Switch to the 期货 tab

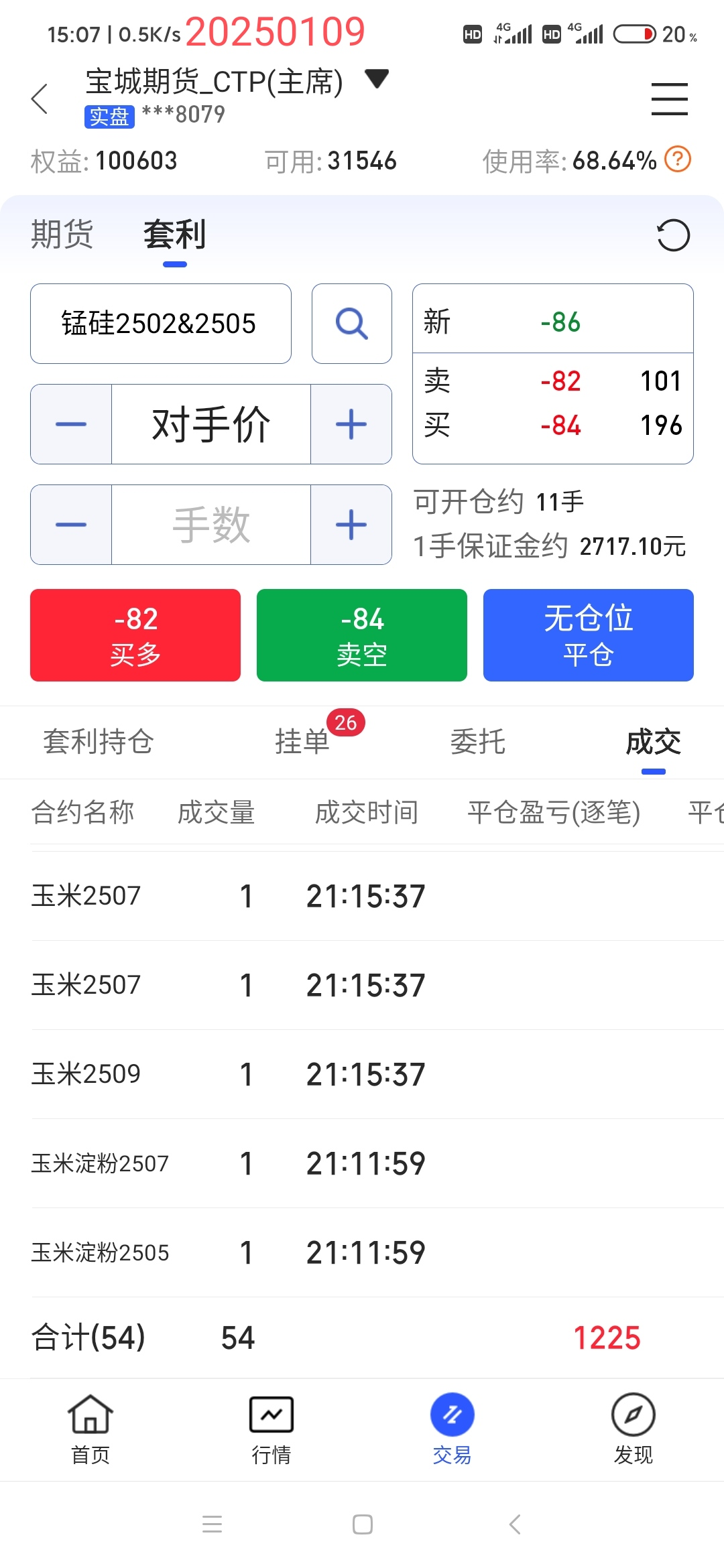pos(62,235)
